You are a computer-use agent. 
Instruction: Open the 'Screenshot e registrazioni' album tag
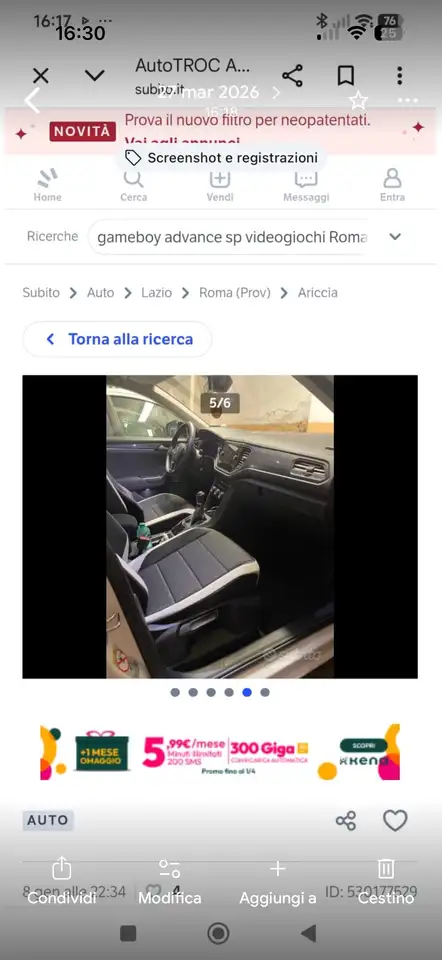221,158
